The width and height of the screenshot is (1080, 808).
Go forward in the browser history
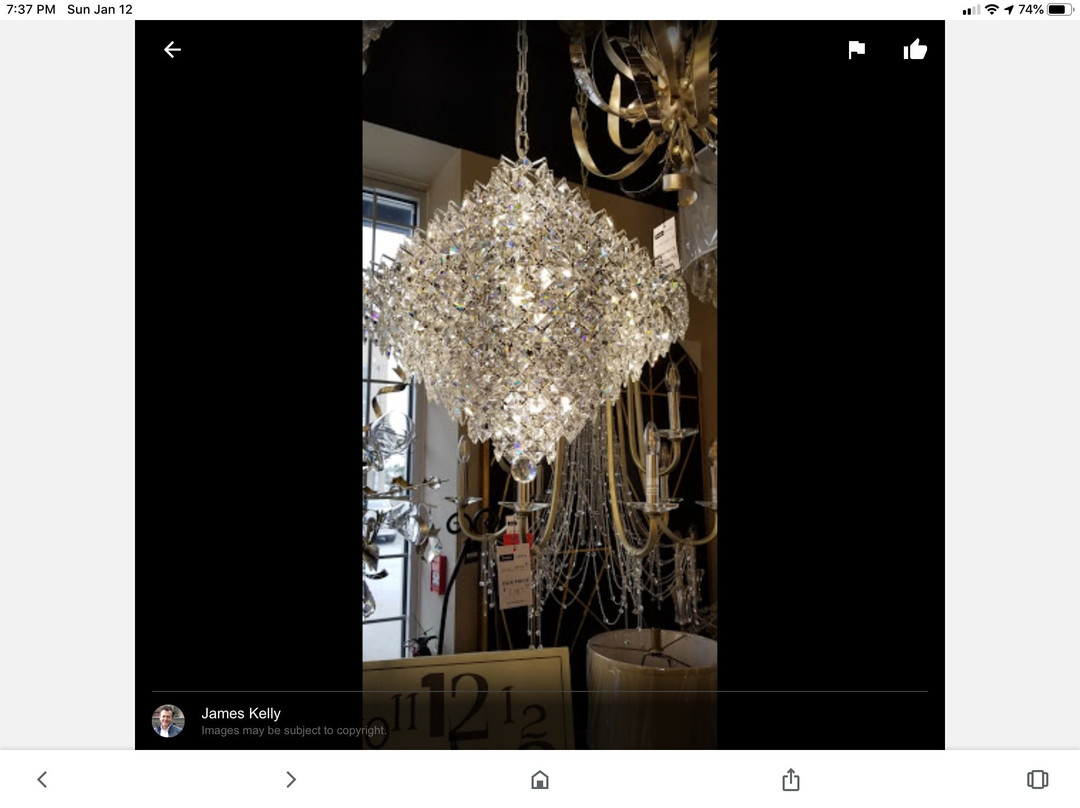(x=291, y=779)
